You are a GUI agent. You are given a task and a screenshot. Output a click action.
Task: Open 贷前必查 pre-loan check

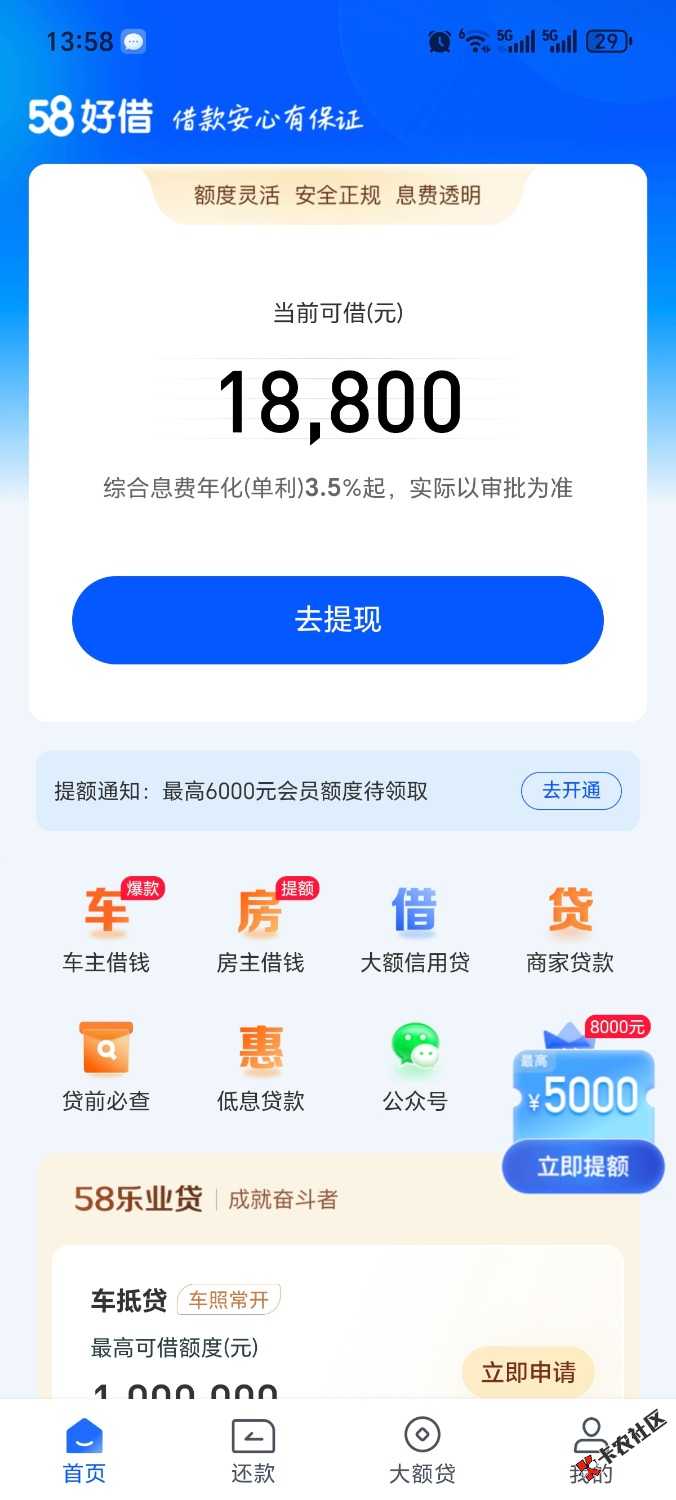click(106, 1066)
